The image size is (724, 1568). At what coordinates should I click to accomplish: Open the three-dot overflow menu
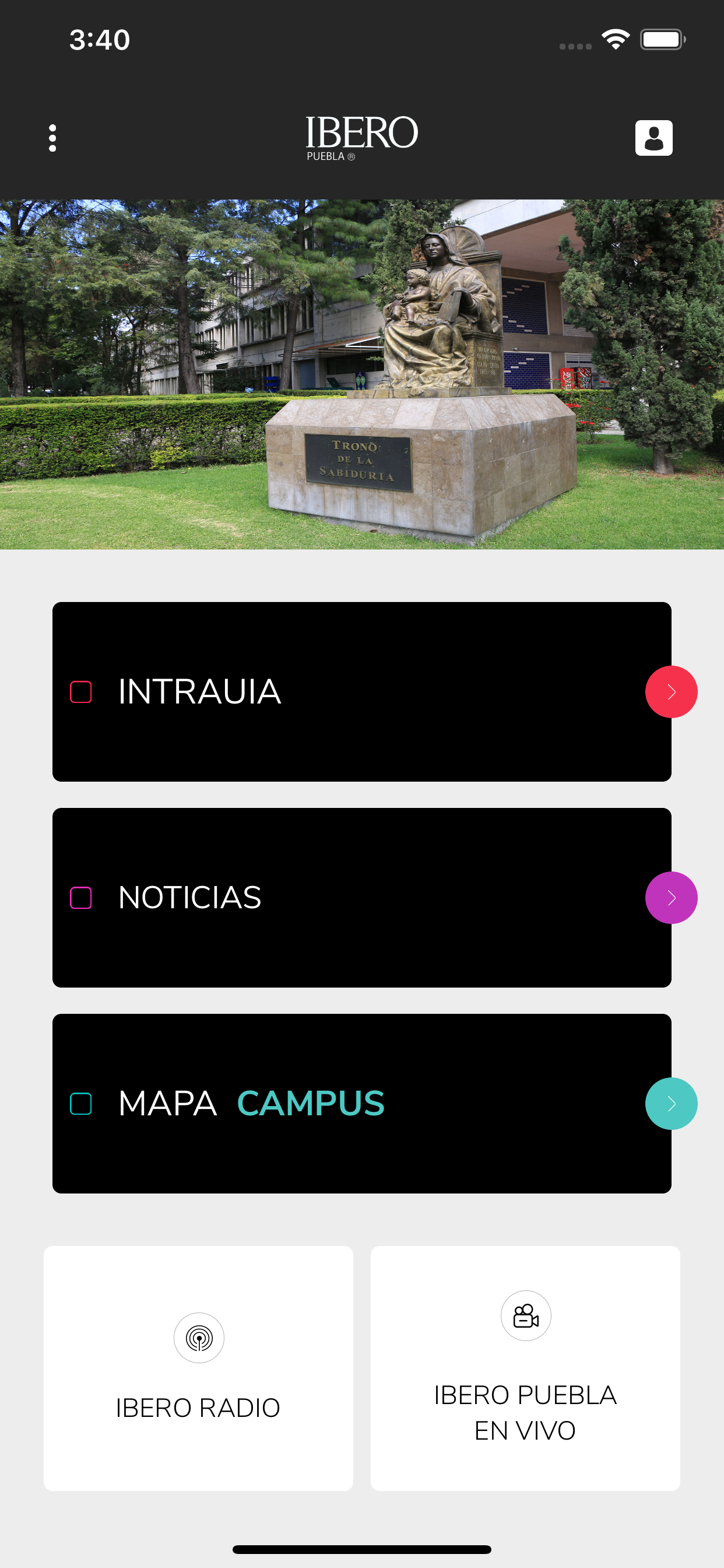click(x=53, y=138)
